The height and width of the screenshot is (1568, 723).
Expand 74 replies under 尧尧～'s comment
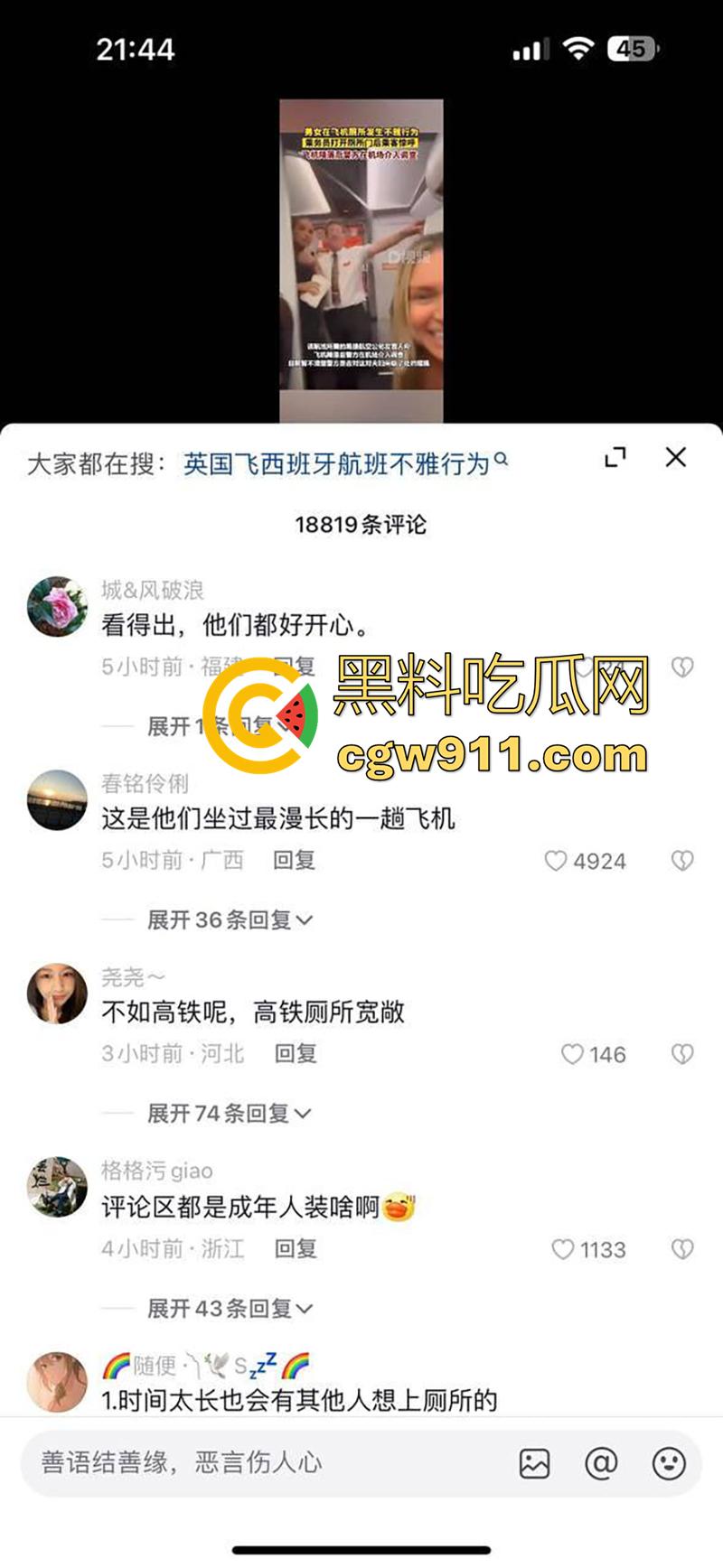228,1113
